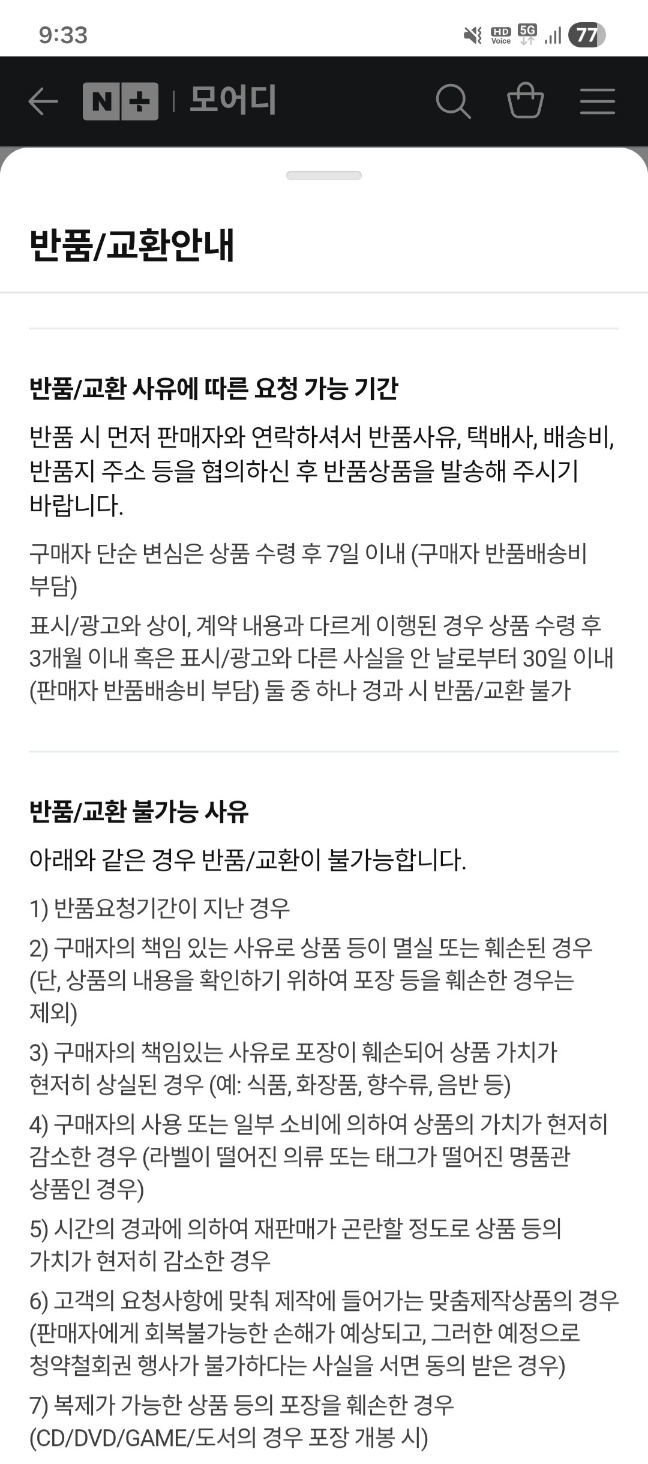The image size is (648, 1464).
Task: Tap the sheet drag handle
Action: click(x=324, y=175)
